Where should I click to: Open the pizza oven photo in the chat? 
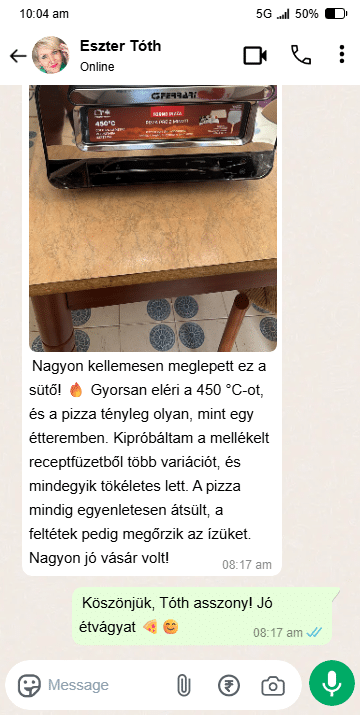tap(153, 218)
